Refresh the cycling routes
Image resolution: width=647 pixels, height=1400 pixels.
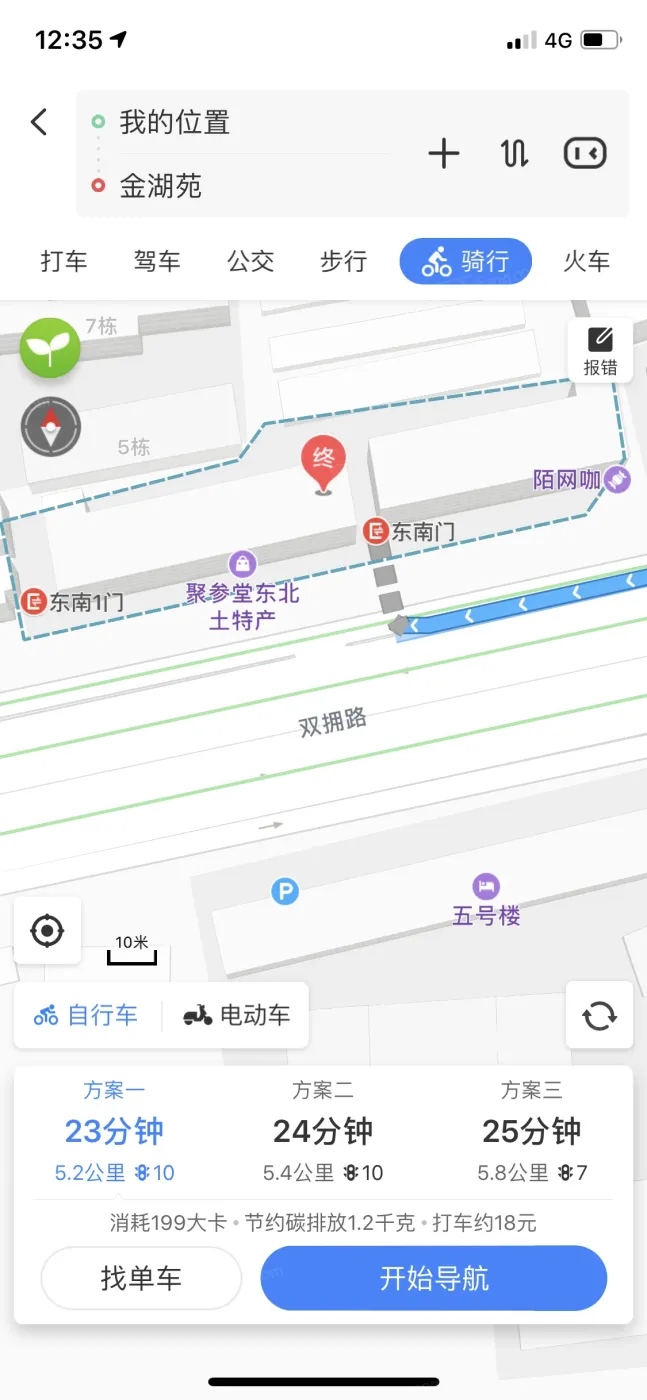tap(599, 1015)
